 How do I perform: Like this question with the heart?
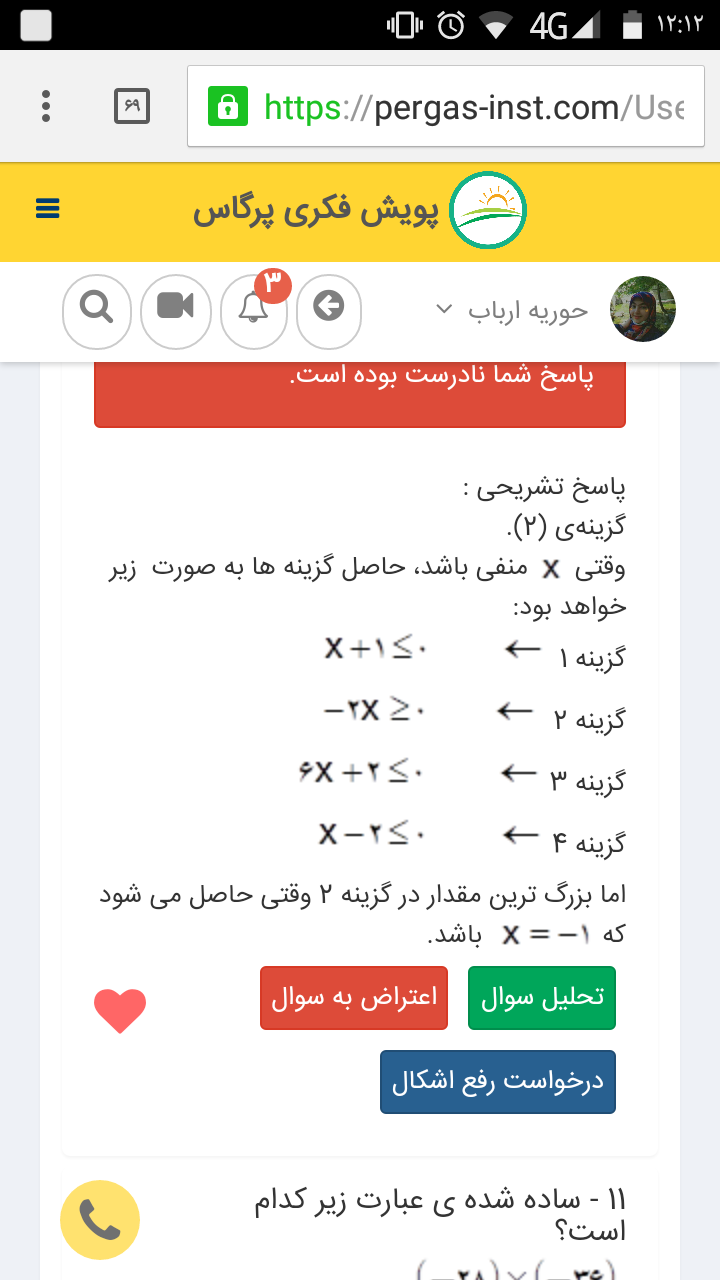coord(120,1011)
